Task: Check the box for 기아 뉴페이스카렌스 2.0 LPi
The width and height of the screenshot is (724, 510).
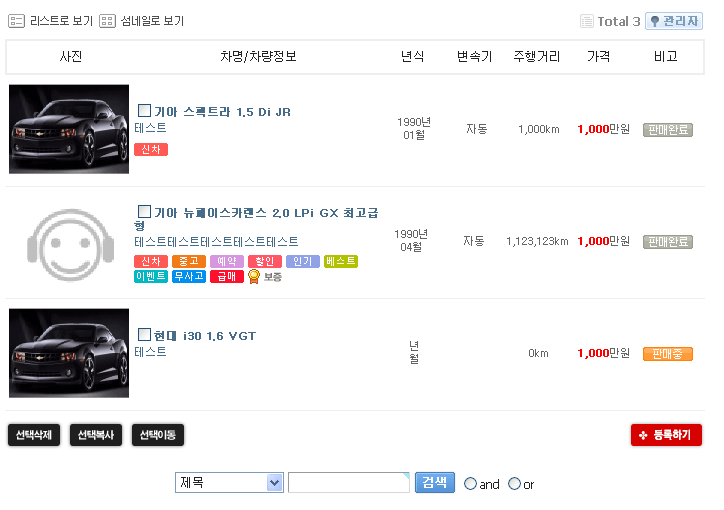Action: (143, 212)
